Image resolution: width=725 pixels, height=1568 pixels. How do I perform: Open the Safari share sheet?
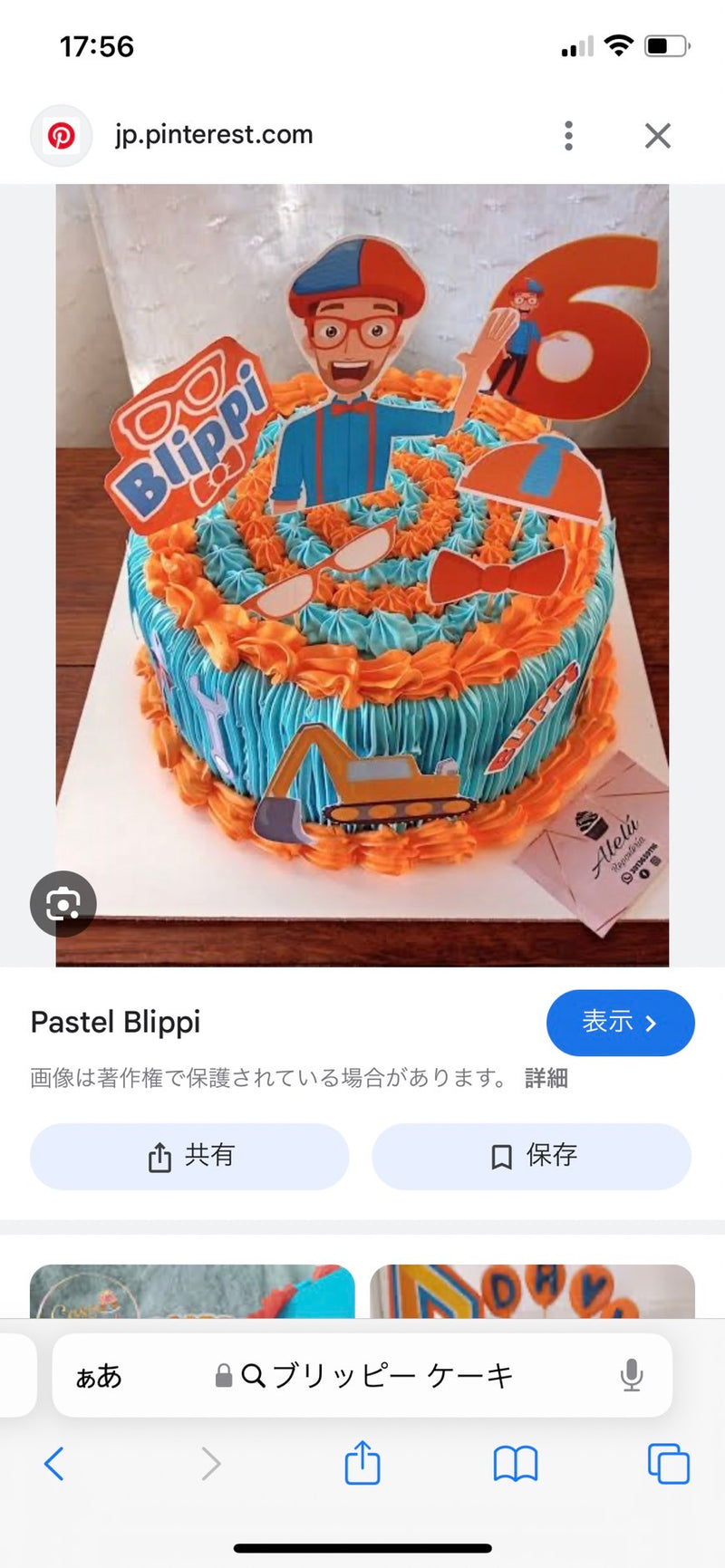pyautogui.click(x=362, y=1464)
